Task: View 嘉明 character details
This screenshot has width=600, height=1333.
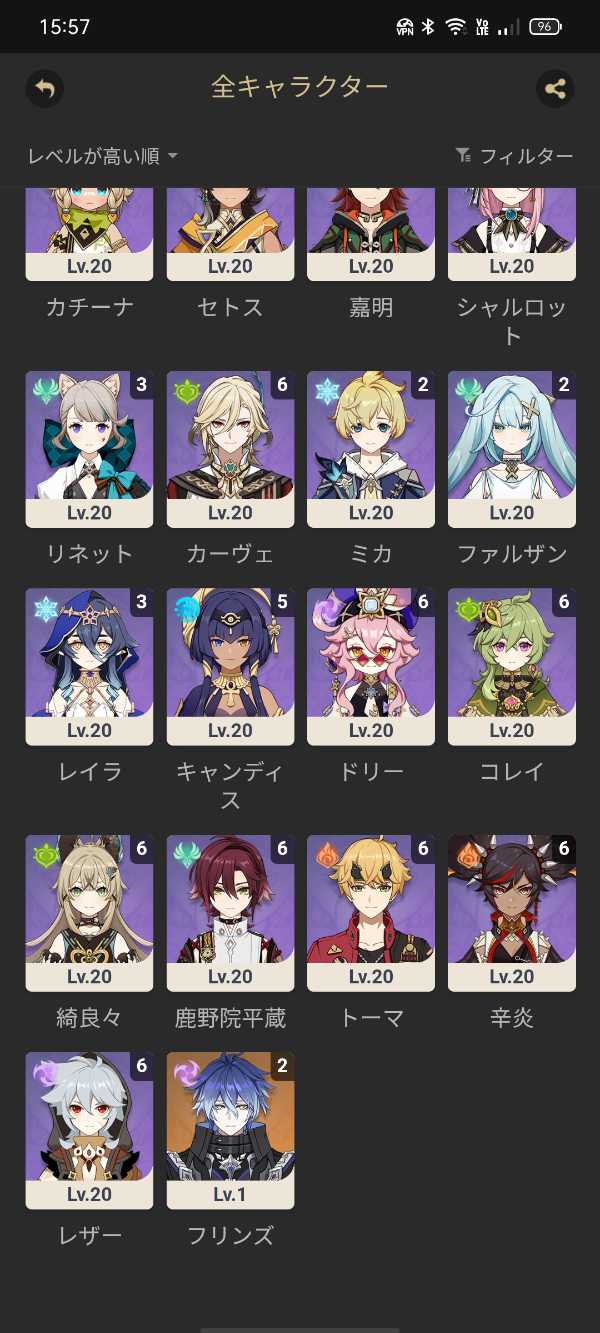Action: click(x=371, y=235)
